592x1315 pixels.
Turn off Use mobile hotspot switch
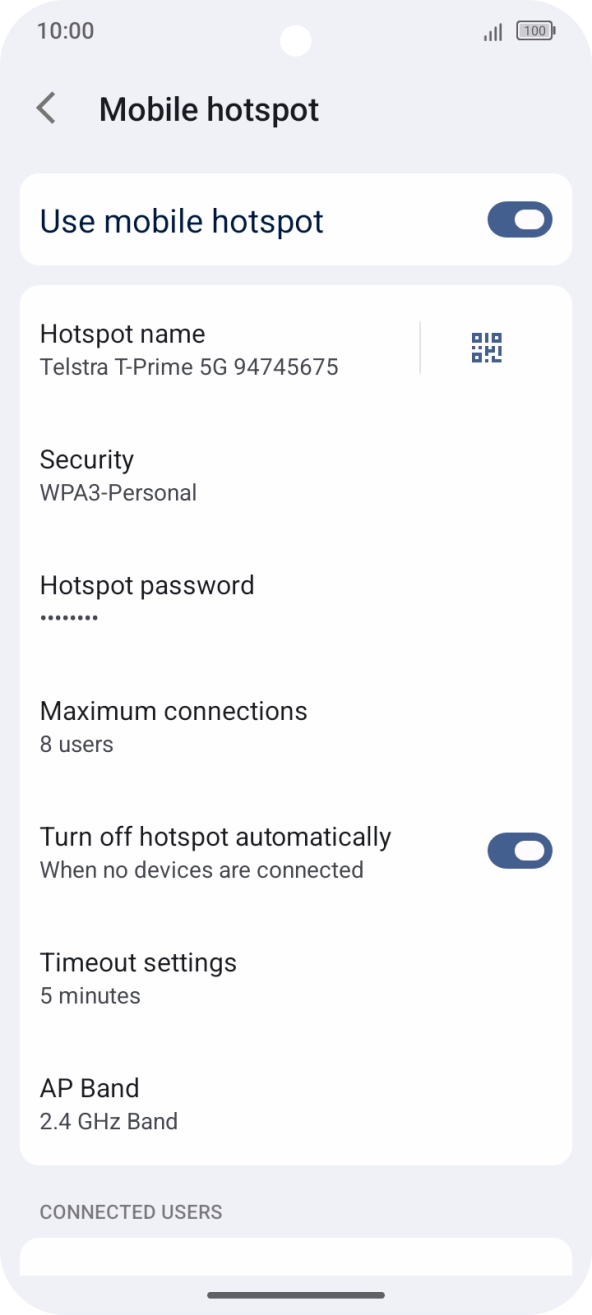(x=519, y=220)
